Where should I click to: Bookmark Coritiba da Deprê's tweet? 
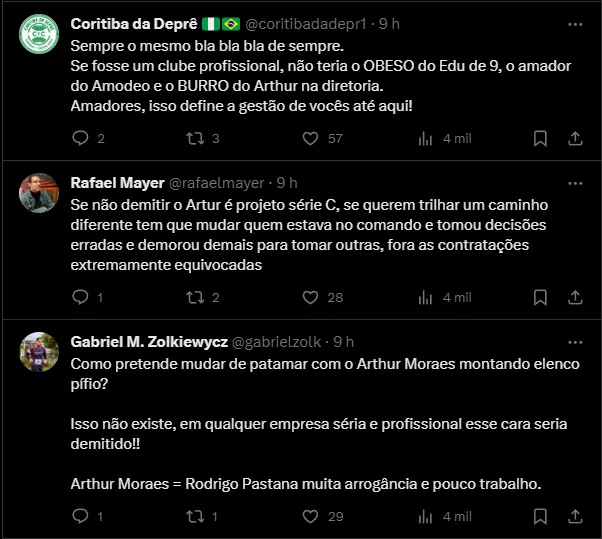[x=539, y=138]
